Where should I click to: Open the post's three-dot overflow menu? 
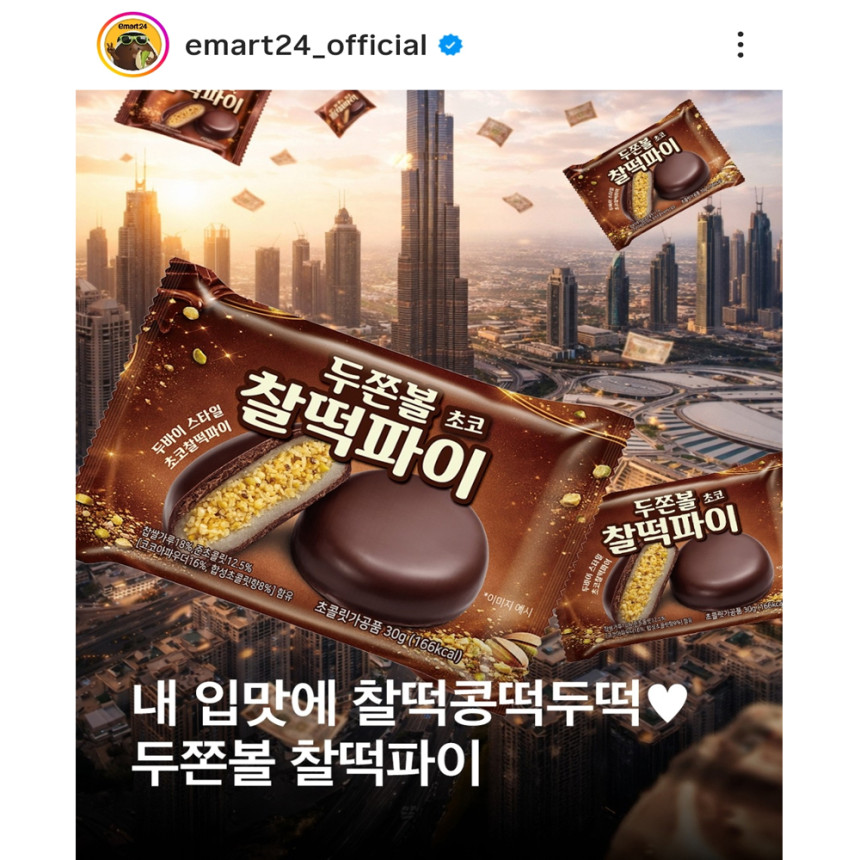[x=740, y=45]
